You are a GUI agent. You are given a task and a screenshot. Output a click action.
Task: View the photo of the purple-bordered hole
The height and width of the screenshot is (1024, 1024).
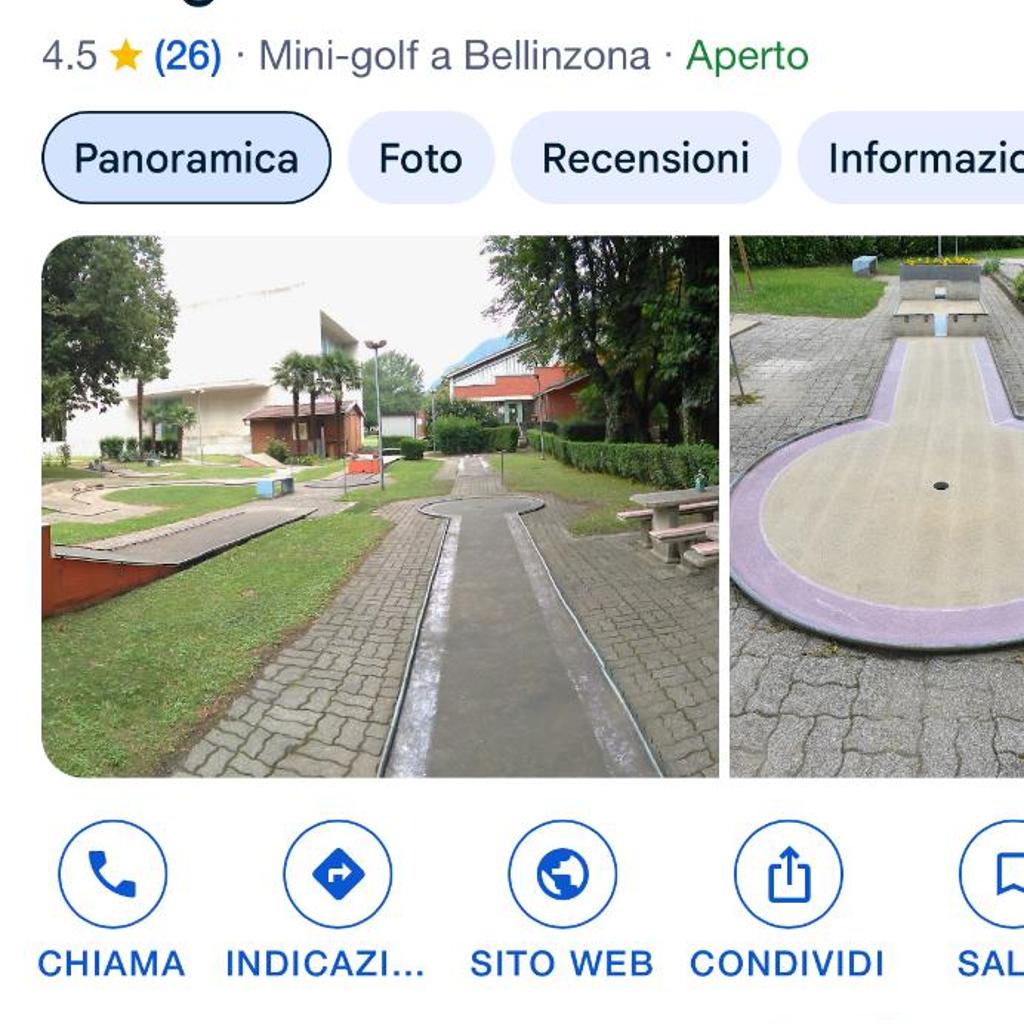(877, 506)
